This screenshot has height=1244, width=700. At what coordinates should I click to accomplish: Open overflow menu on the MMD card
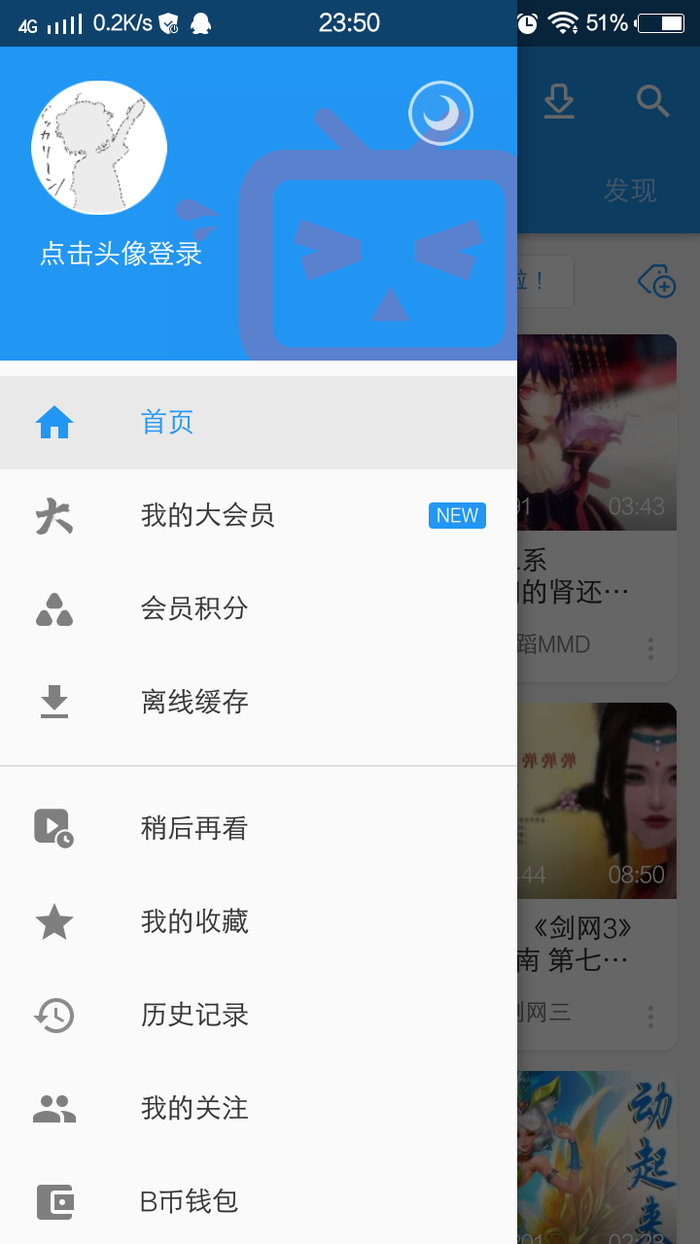tap(650, 648)
